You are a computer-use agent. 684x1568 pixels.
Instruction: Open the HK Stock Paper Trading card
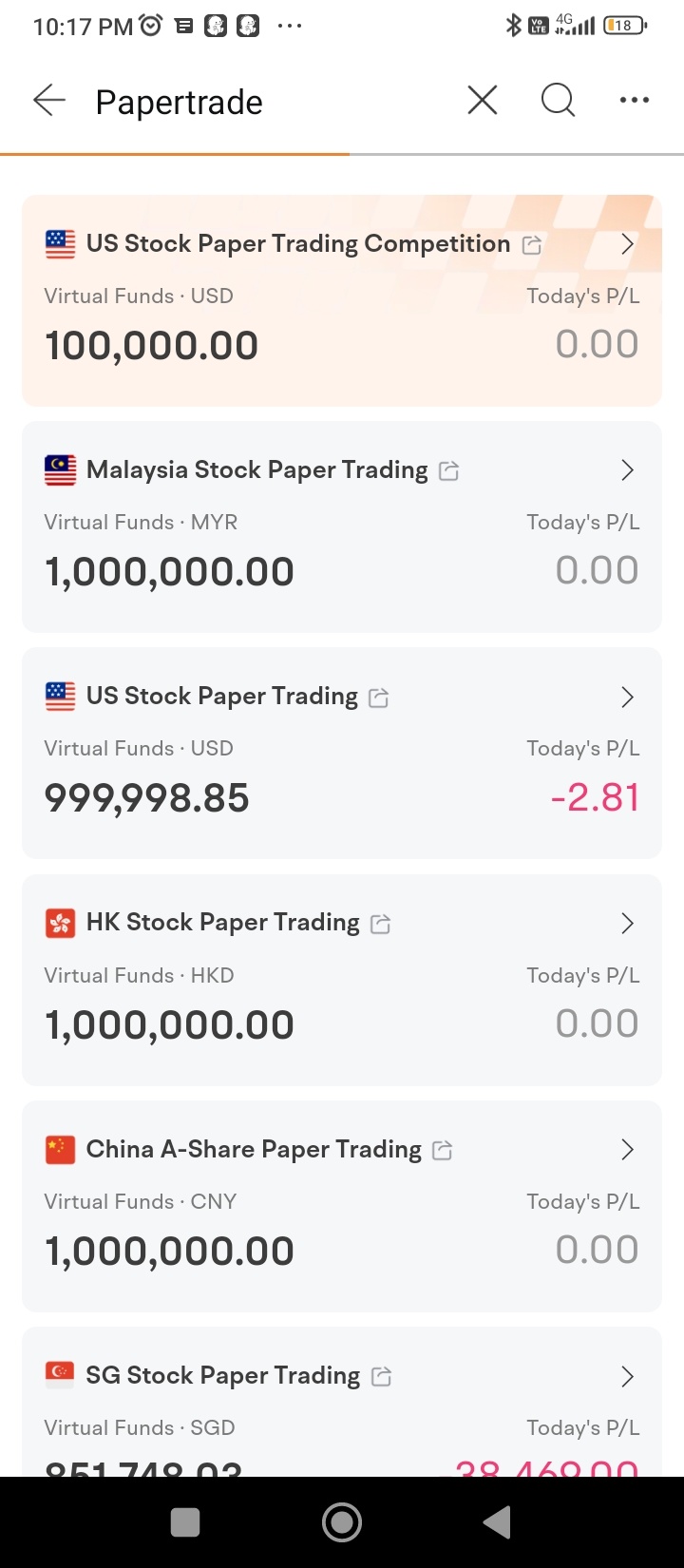pyautogui.click(x=342, y=981)
